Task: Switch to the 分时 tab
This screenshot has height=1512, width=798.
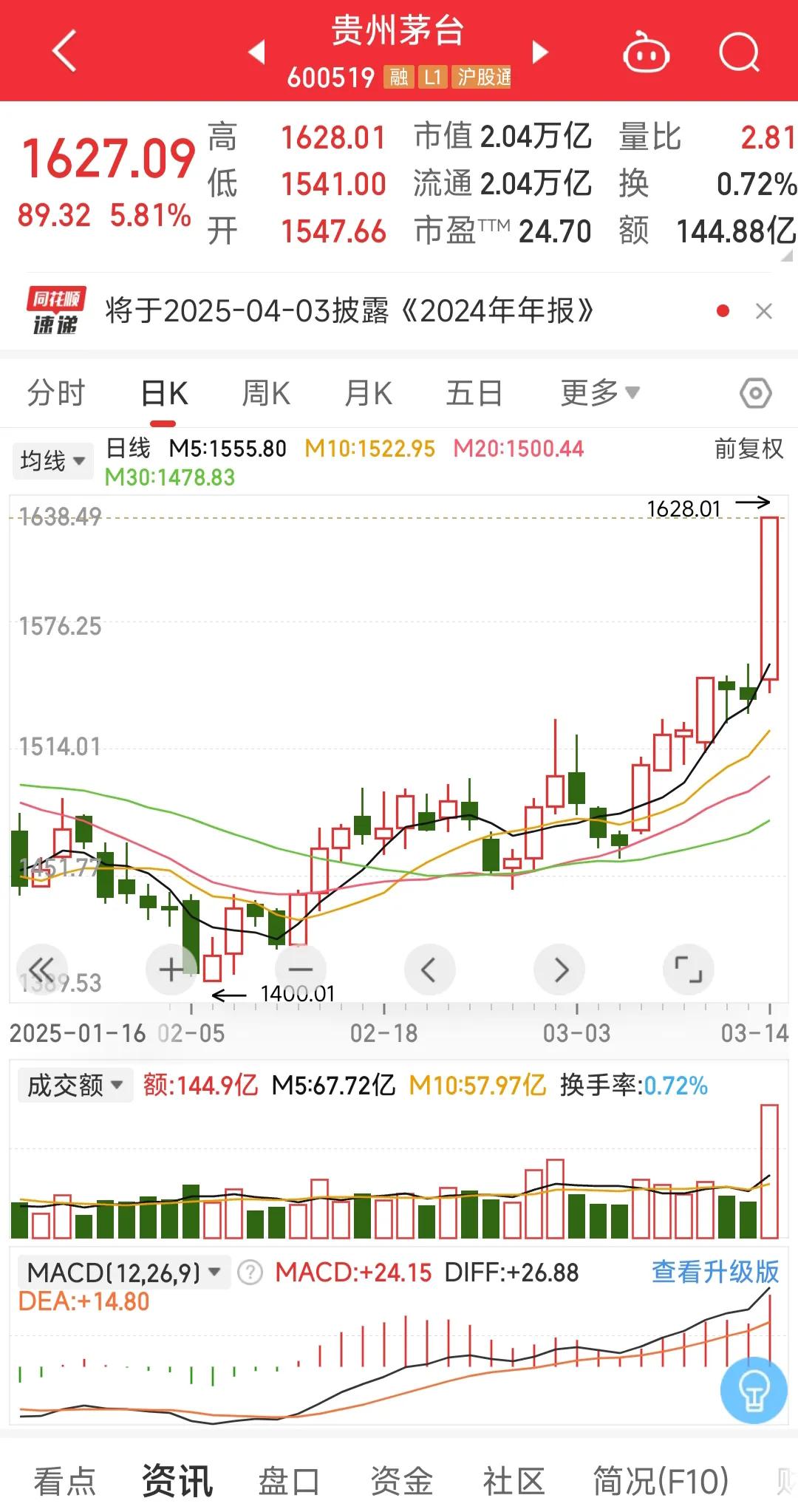Action: pyautogui.click(x=55, y=392)
